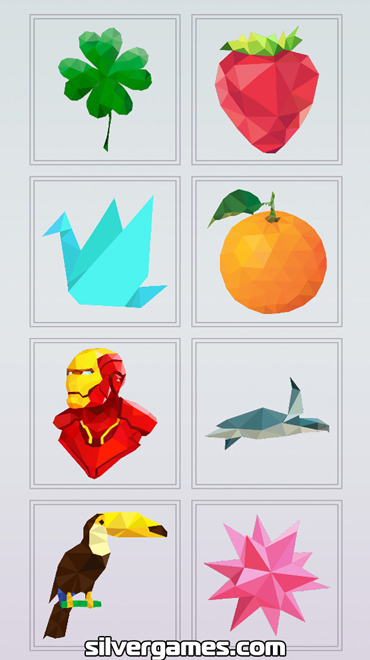Screen dimensions: 370x660
Task: Open the cyan origami bird puzzle
Action: pyautogui.click(x=105, y=252)
